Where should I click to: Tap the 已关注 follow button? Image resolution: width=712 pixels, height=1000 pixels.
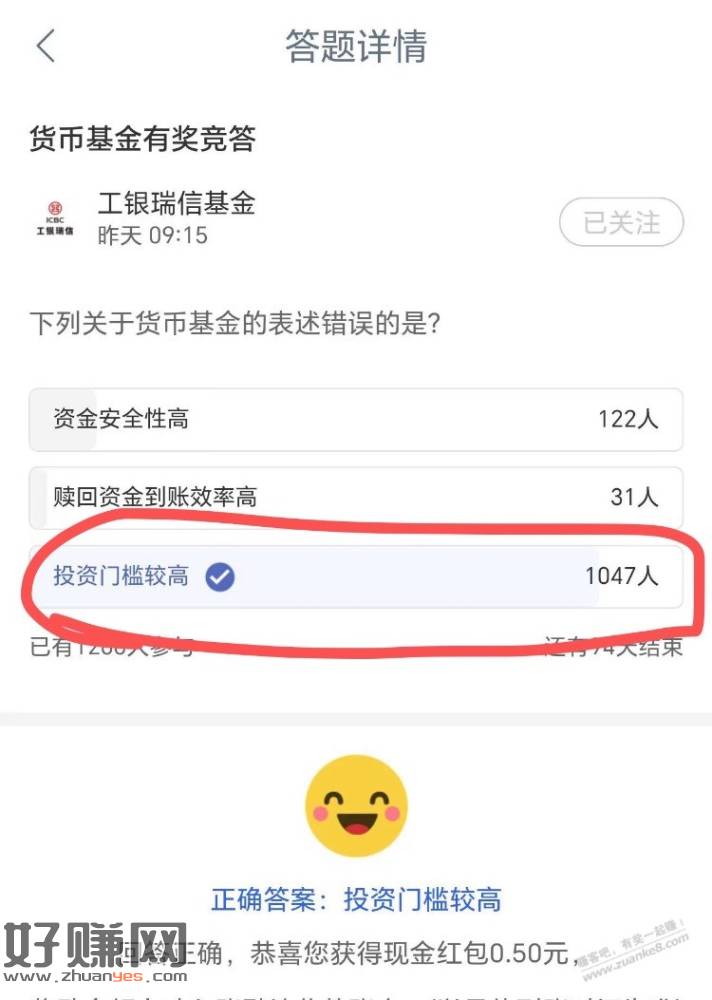pos(621,222)
